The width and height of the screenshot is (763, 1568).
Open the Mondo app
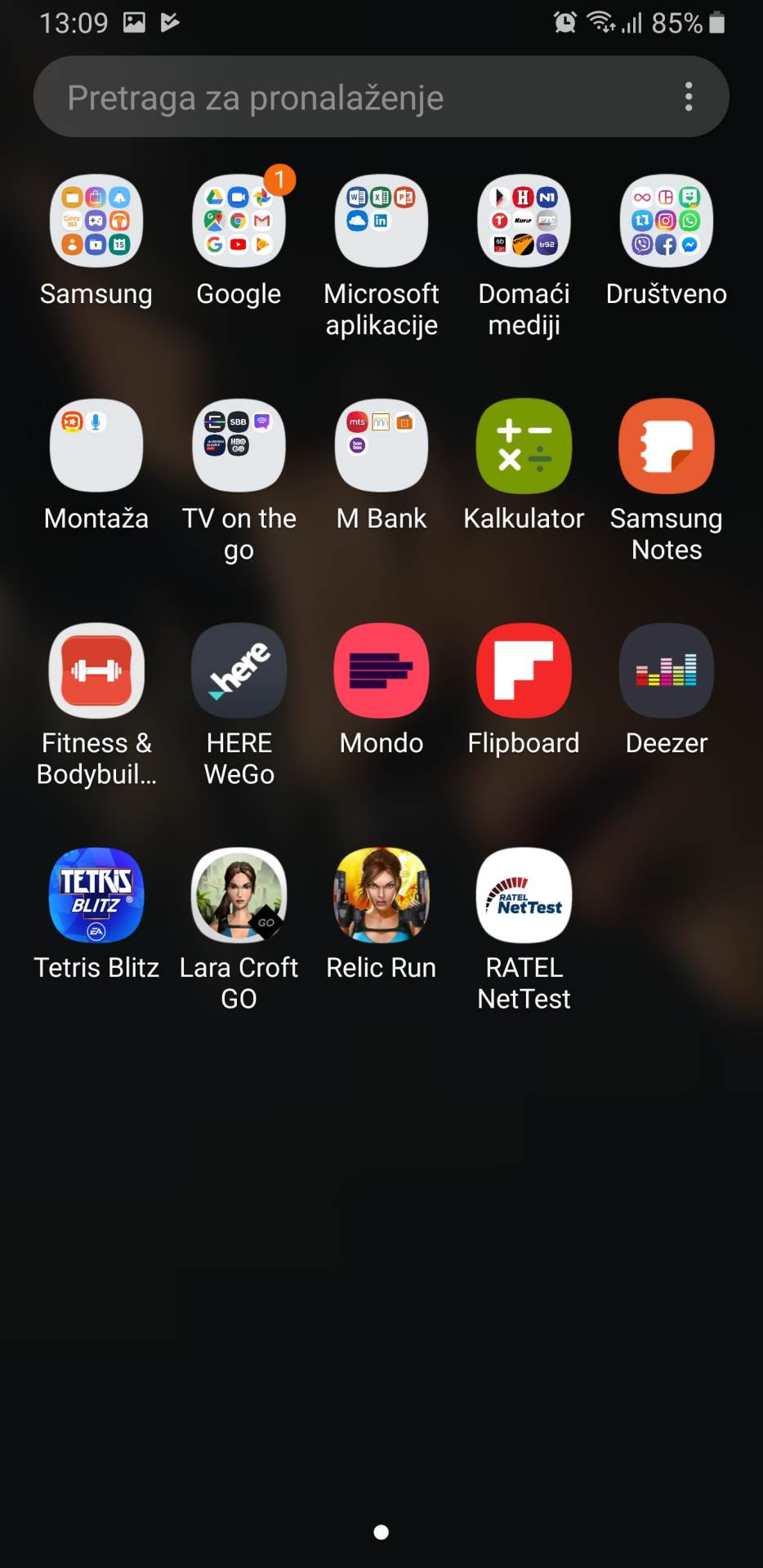tap(381, 670)
